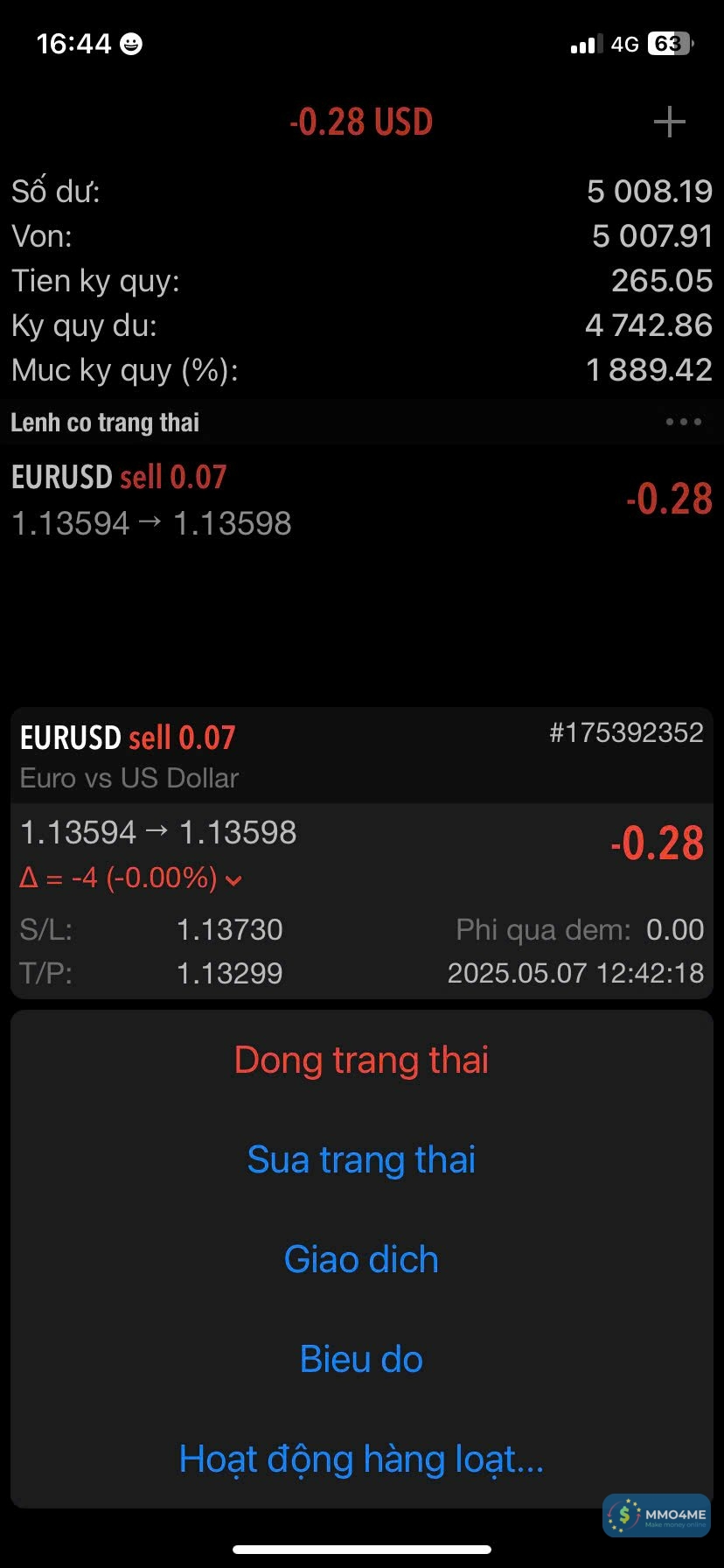
Task: Expand the delta -4 (-0.00%) dropdown
Action: pos(233,879)
